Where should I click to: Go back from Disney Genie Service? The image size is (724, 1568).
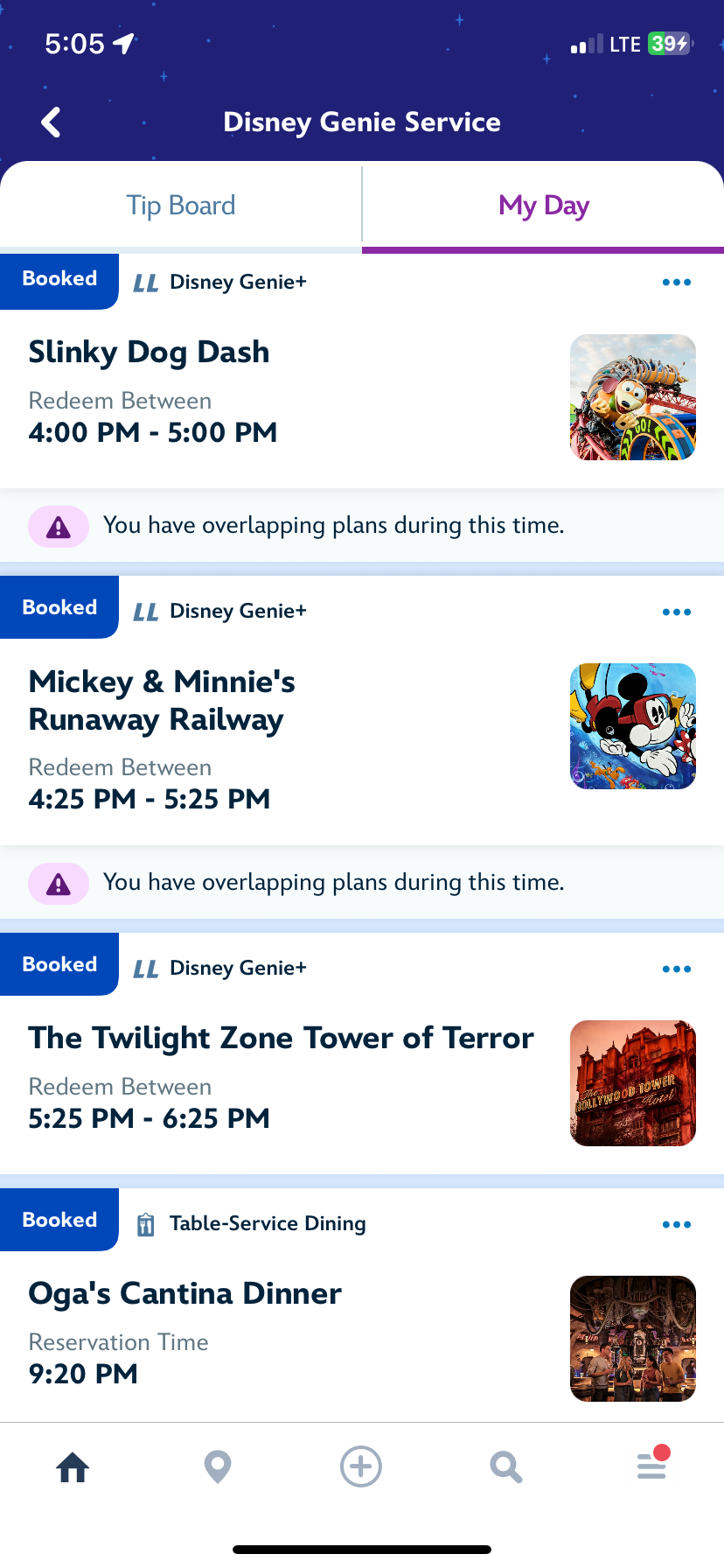pos(52,122)
